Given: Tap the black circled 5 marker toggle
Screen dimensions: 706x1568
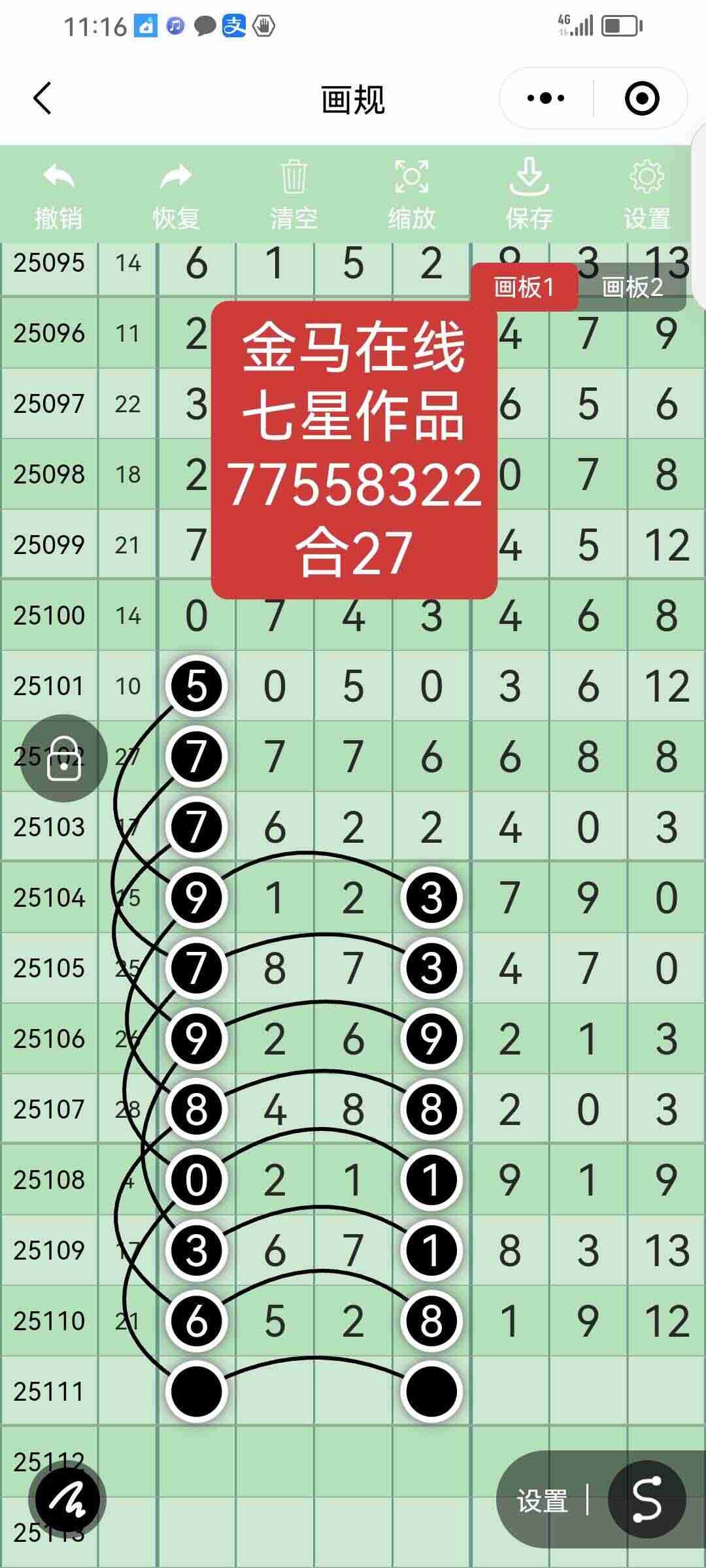Looking at the screenshot, I should click(x=195, y=686).
